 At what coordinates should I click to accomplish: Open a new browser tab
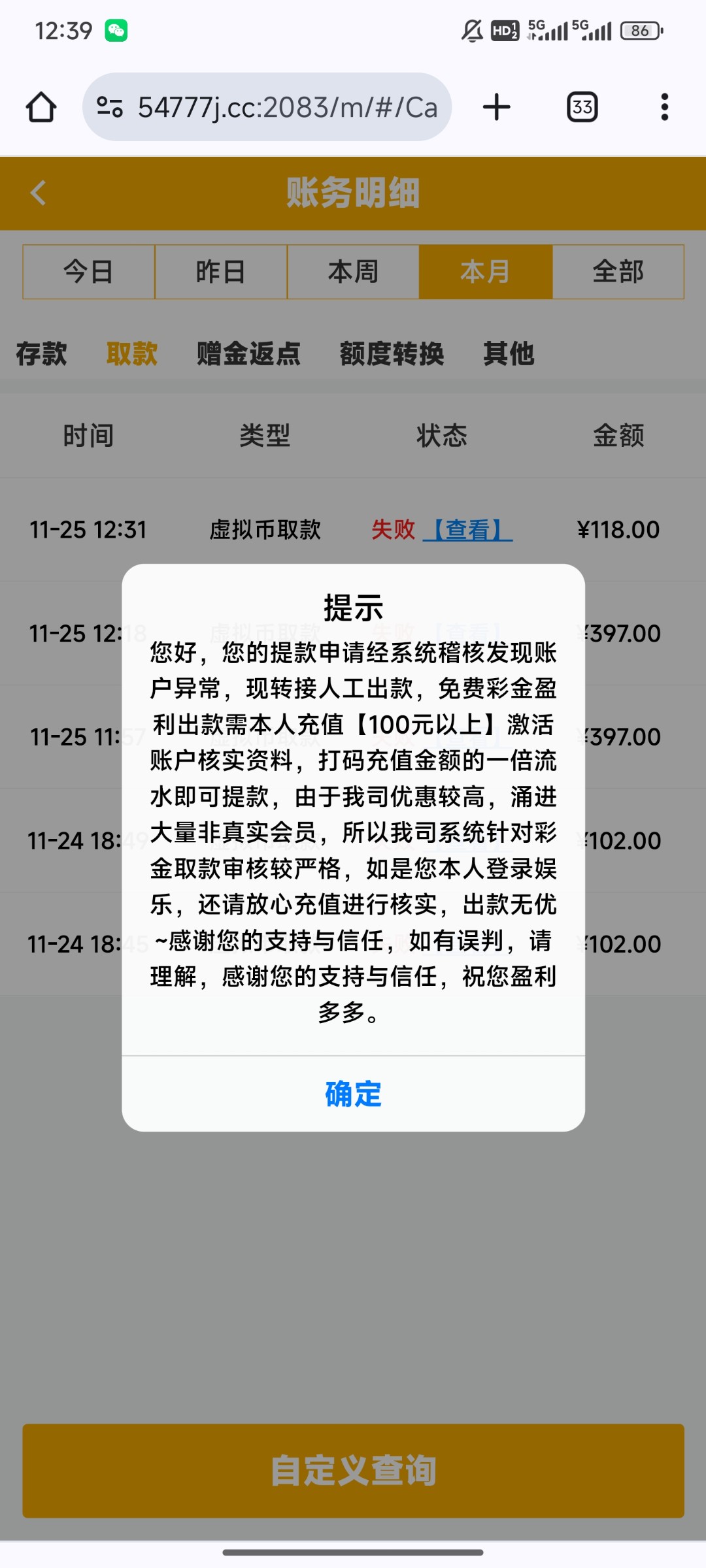tap(497, 107)
